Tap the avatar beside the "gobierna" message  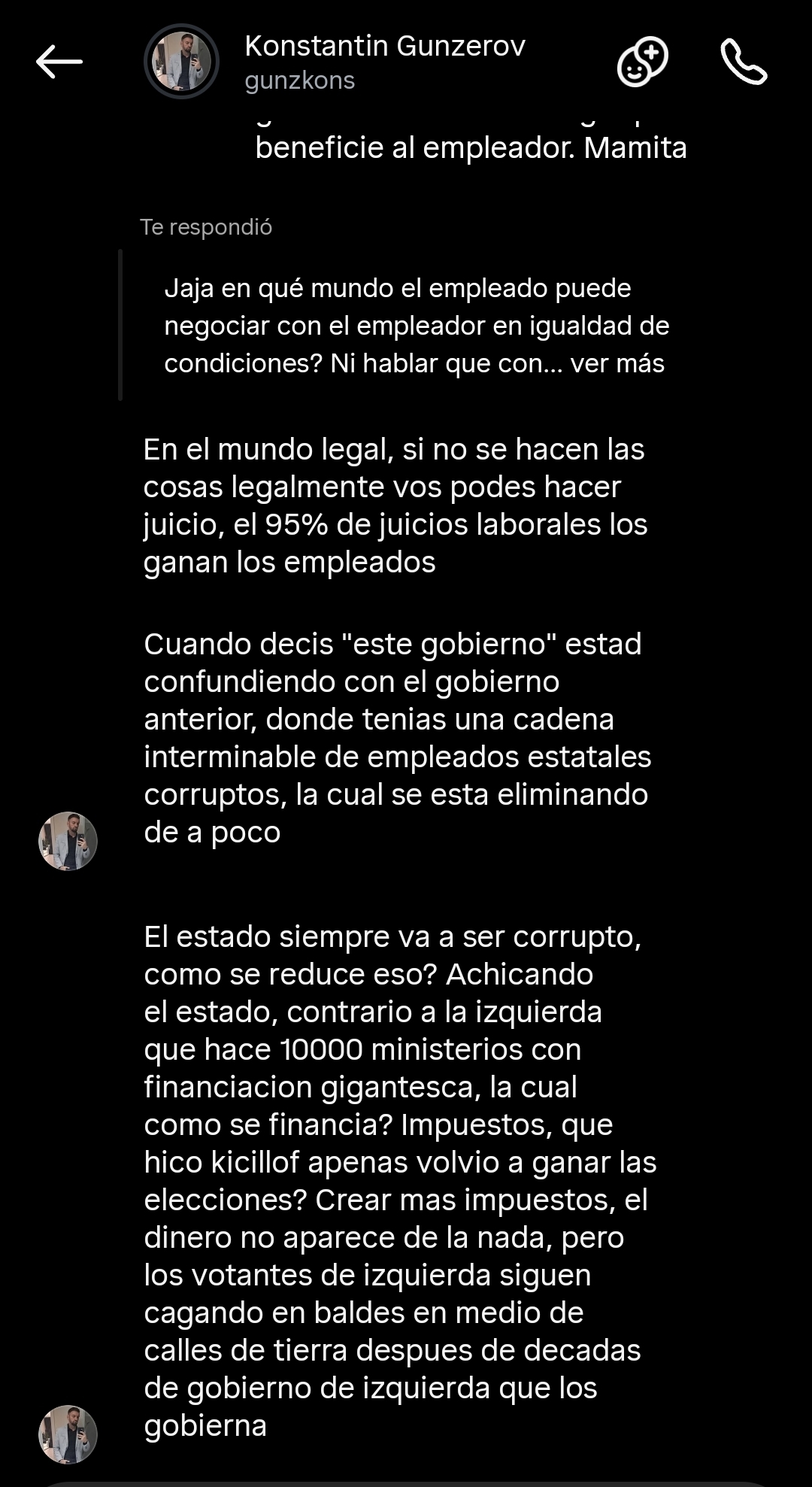(68, 1434)
